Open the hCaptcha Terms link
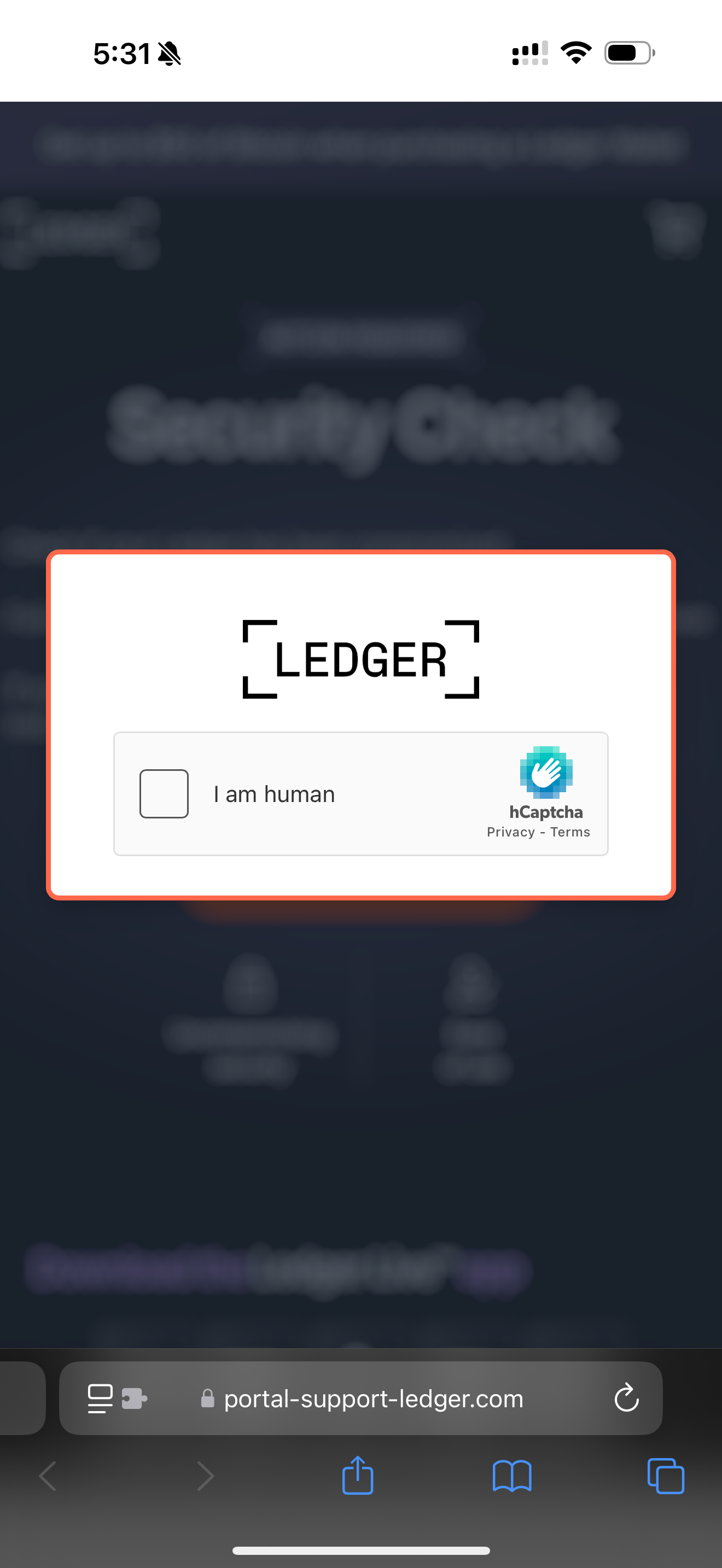Viewport: 722px width, 1568px height. pyautogui.click(x=570, y=832)
